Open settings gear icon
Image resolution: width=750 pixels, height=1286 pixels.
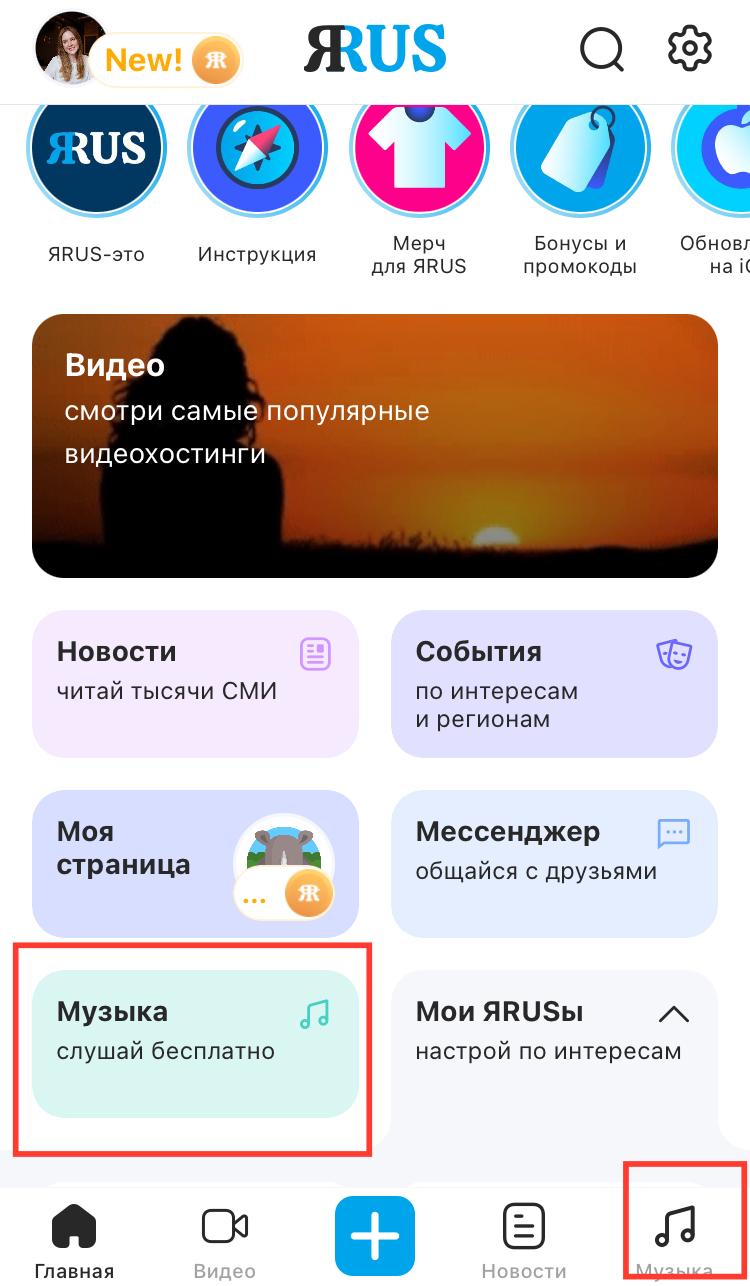pos(689,48)
